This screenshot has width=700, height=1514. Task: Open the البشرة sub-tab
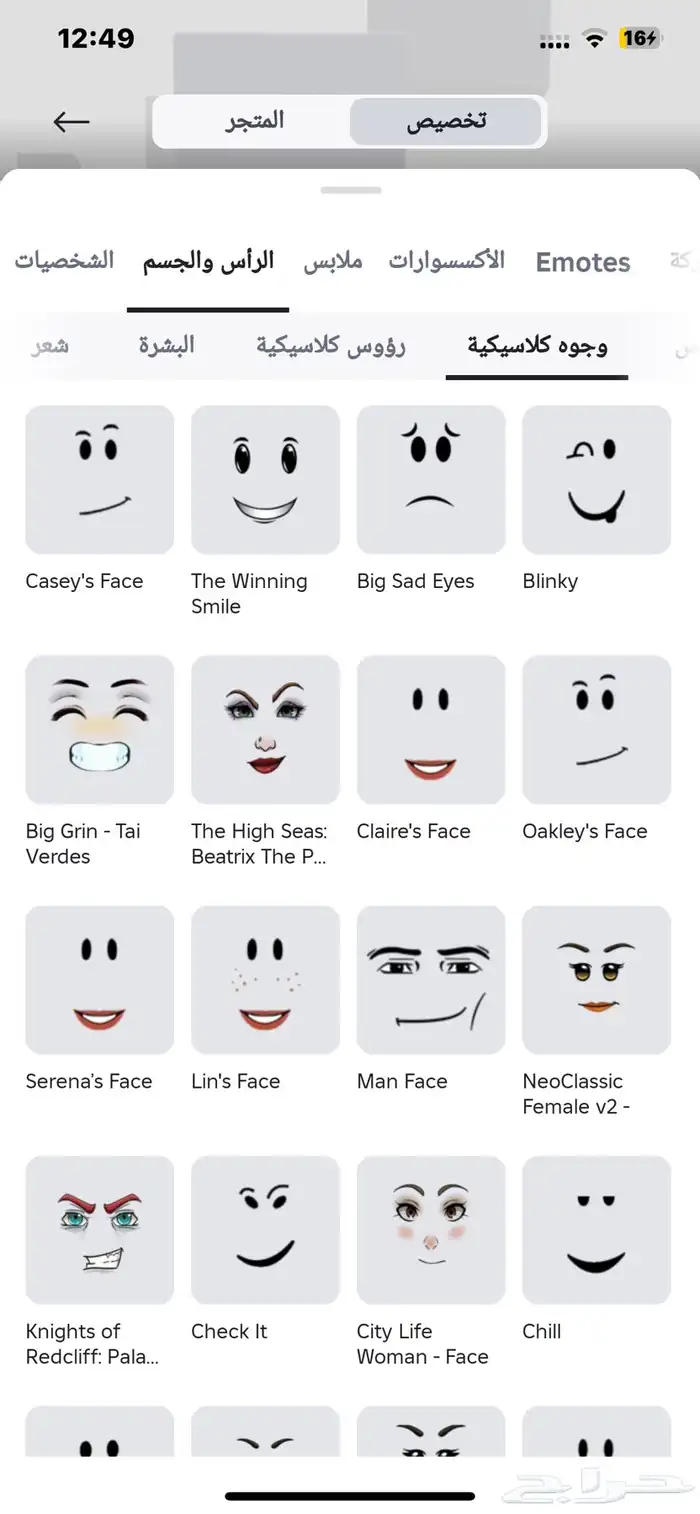166,346
